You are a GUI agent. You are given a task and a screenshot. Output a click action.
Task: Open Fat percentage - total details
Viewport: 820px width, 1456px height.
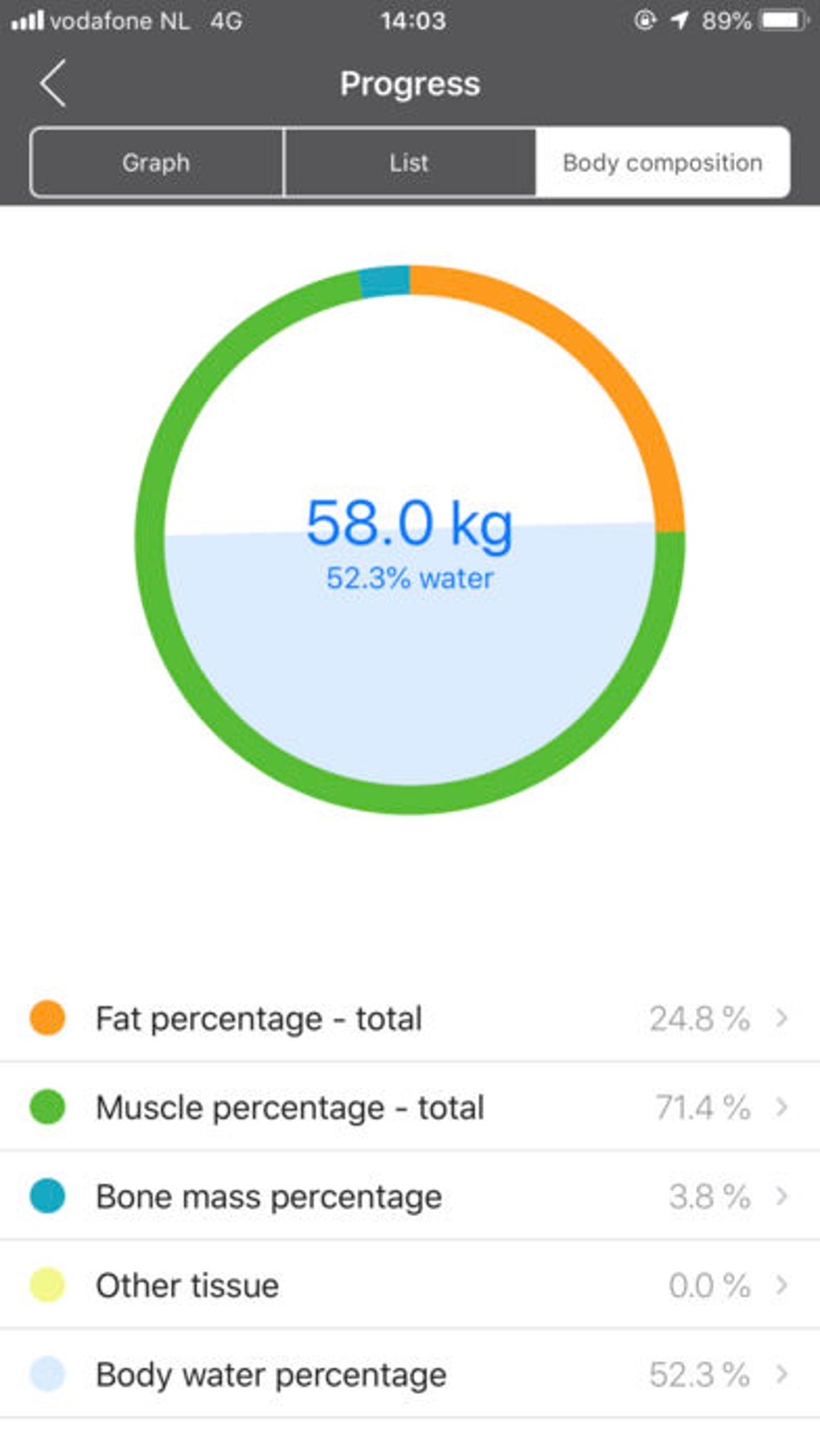[x=410, y=1019]
